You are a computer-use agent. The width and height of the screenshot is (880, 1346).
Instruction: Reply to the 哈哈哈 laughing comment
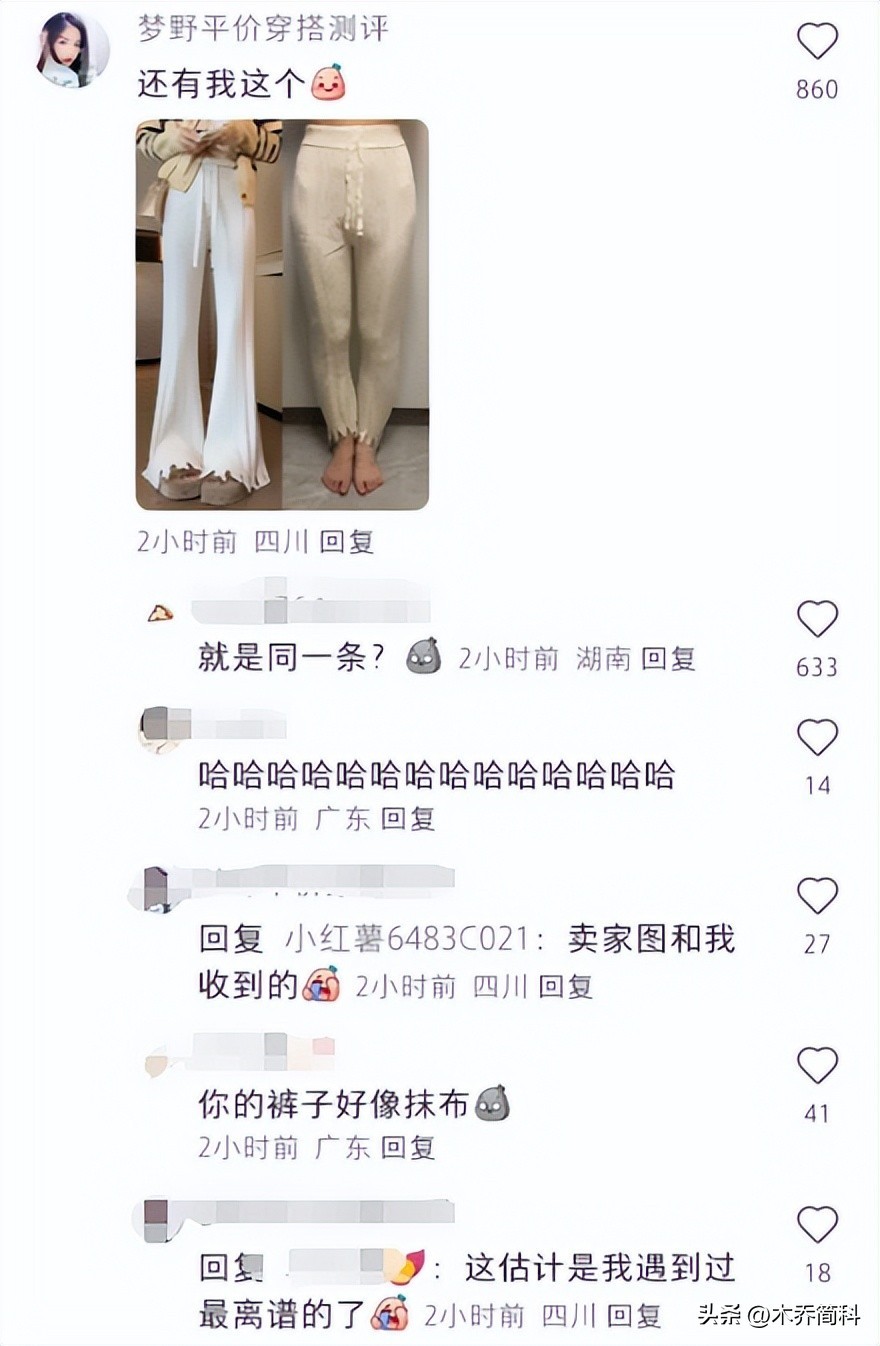[408, 819]
